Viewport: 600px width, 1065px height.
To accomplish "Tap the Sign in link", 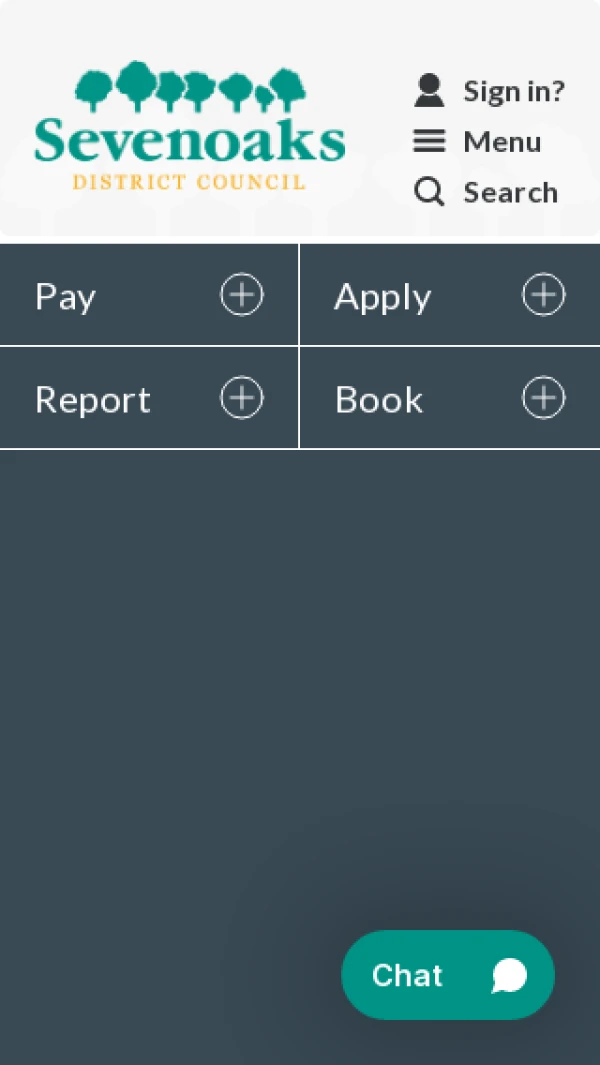I will 489,91.
